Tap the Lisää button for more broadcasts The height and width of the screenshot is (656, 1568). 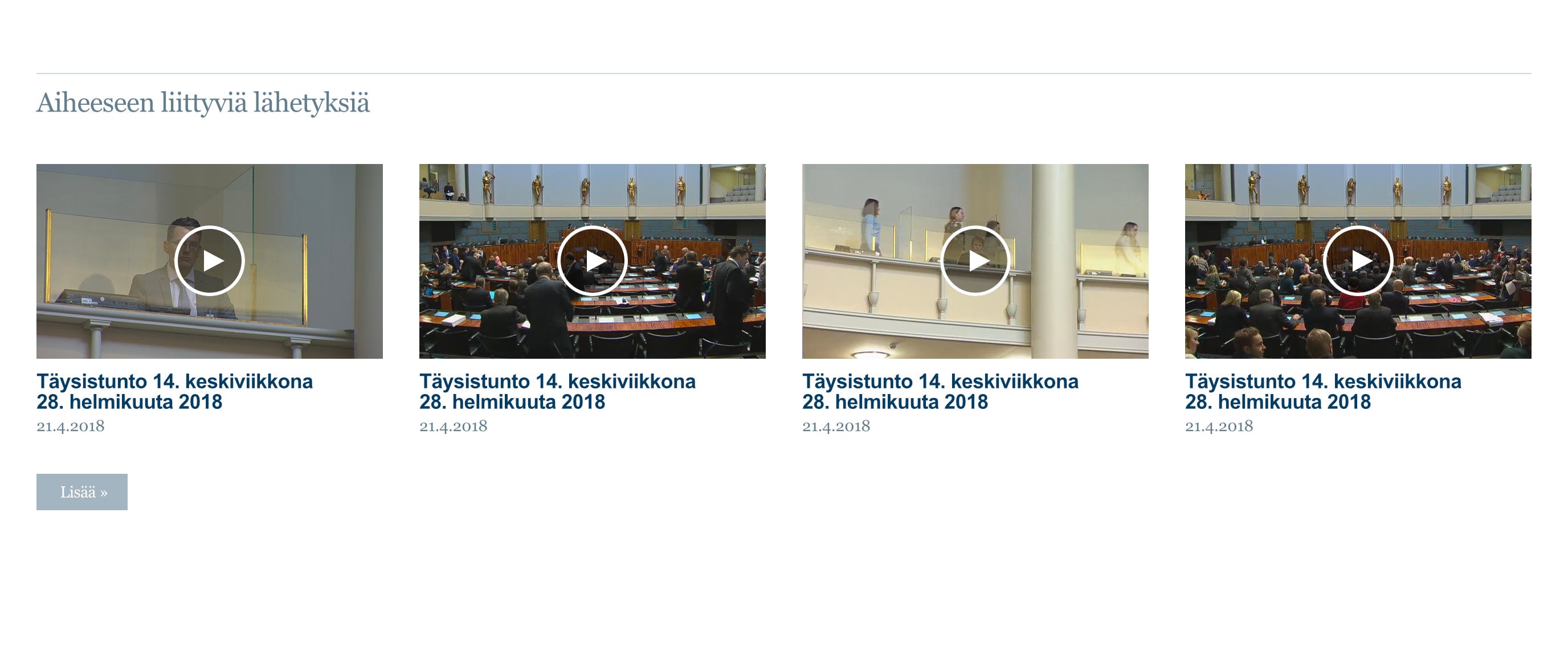coord(82,491)
